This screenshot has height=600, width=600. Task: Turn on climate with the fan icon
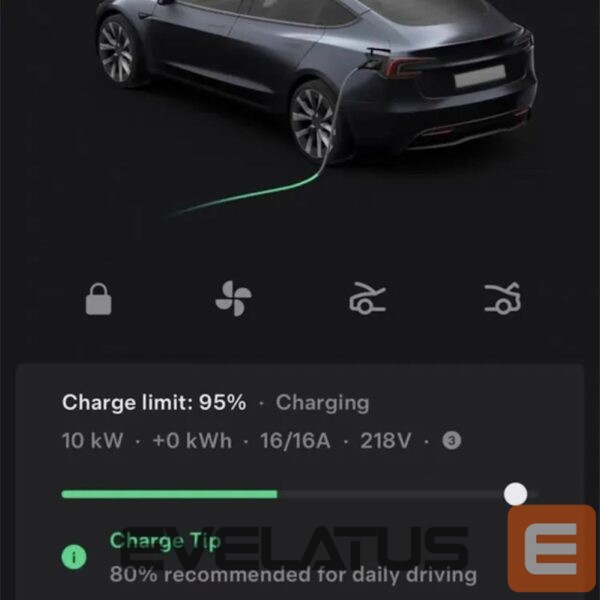tap(234, 298)
